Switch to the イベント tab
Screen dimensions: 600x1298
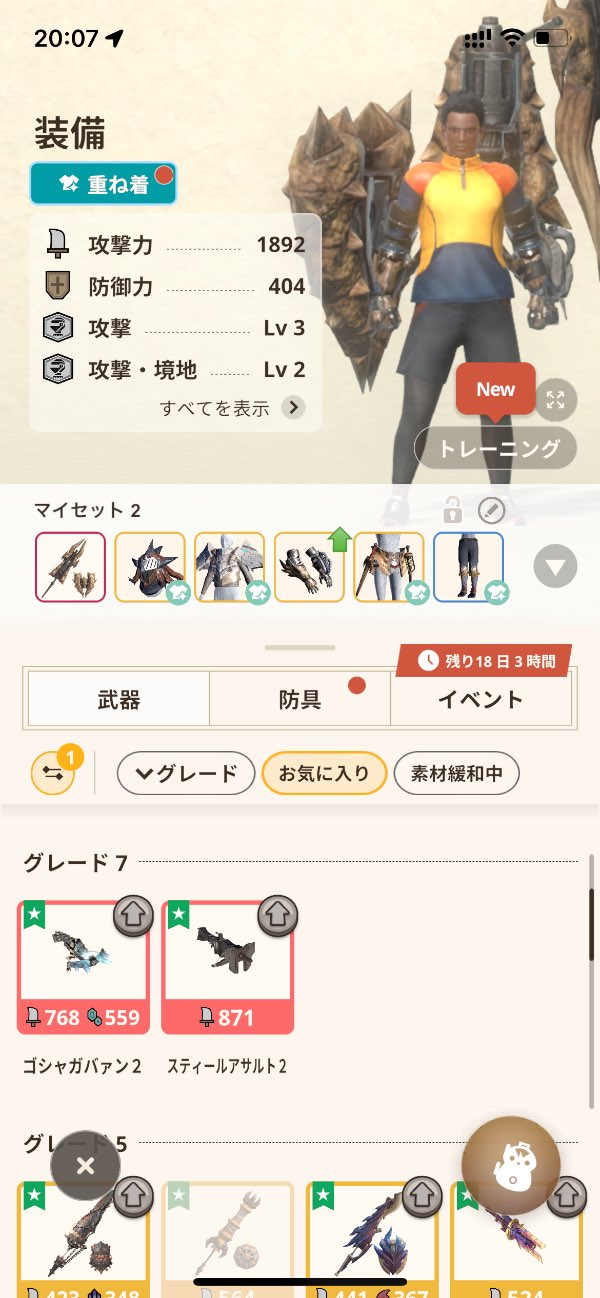(481, 699)
